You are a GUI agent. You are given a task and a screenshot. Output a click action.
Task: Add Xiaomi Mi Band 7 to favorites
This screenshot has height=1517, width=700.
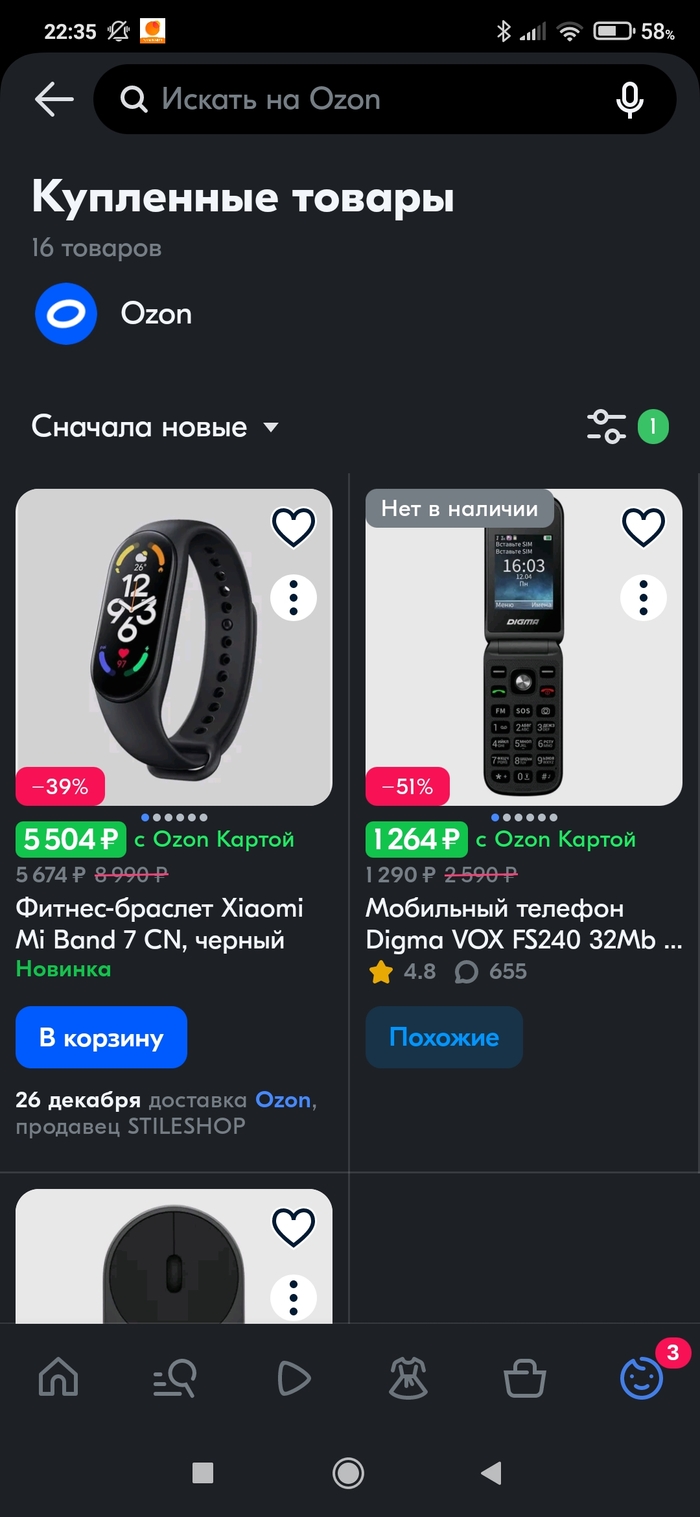point(293,527)
